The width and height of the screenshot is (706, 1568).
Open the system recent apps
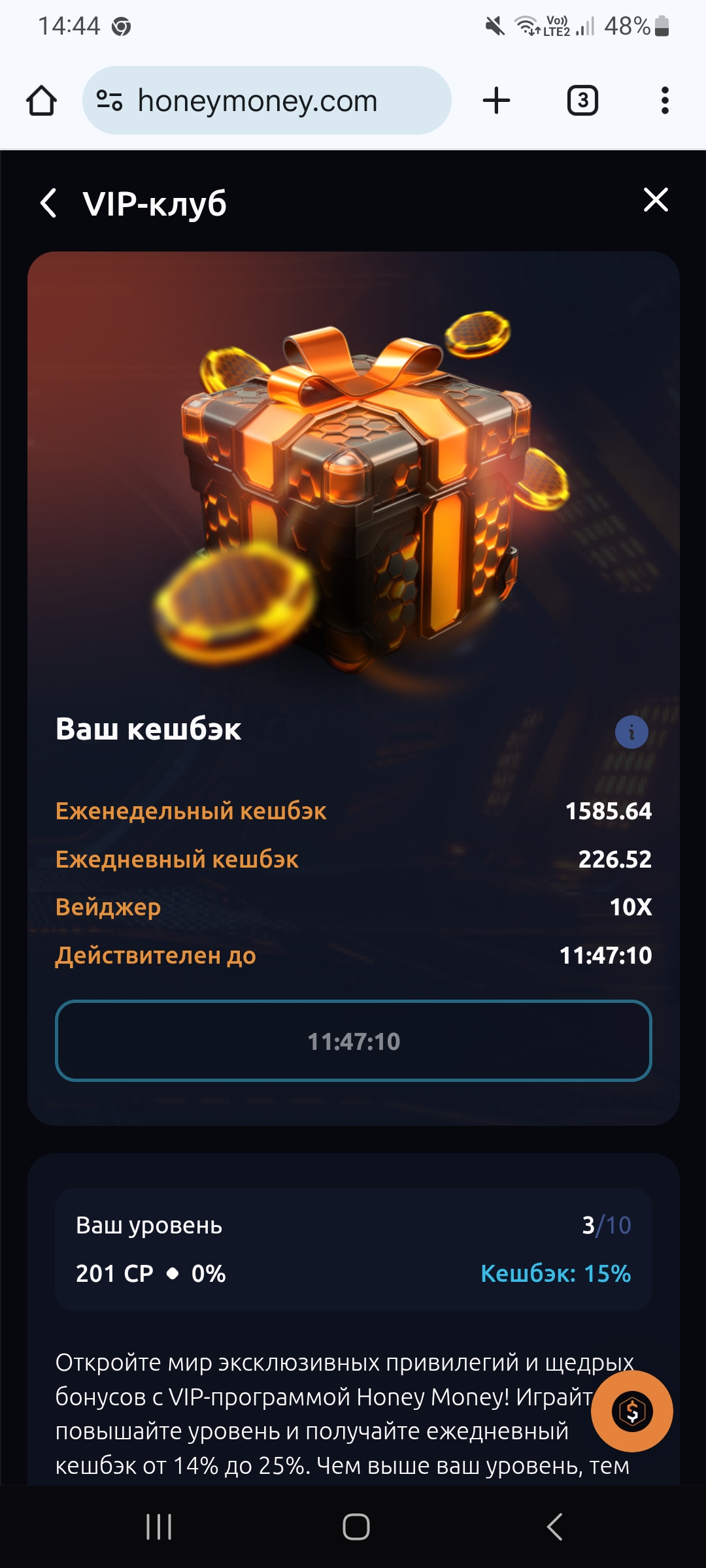point(159,1527)
